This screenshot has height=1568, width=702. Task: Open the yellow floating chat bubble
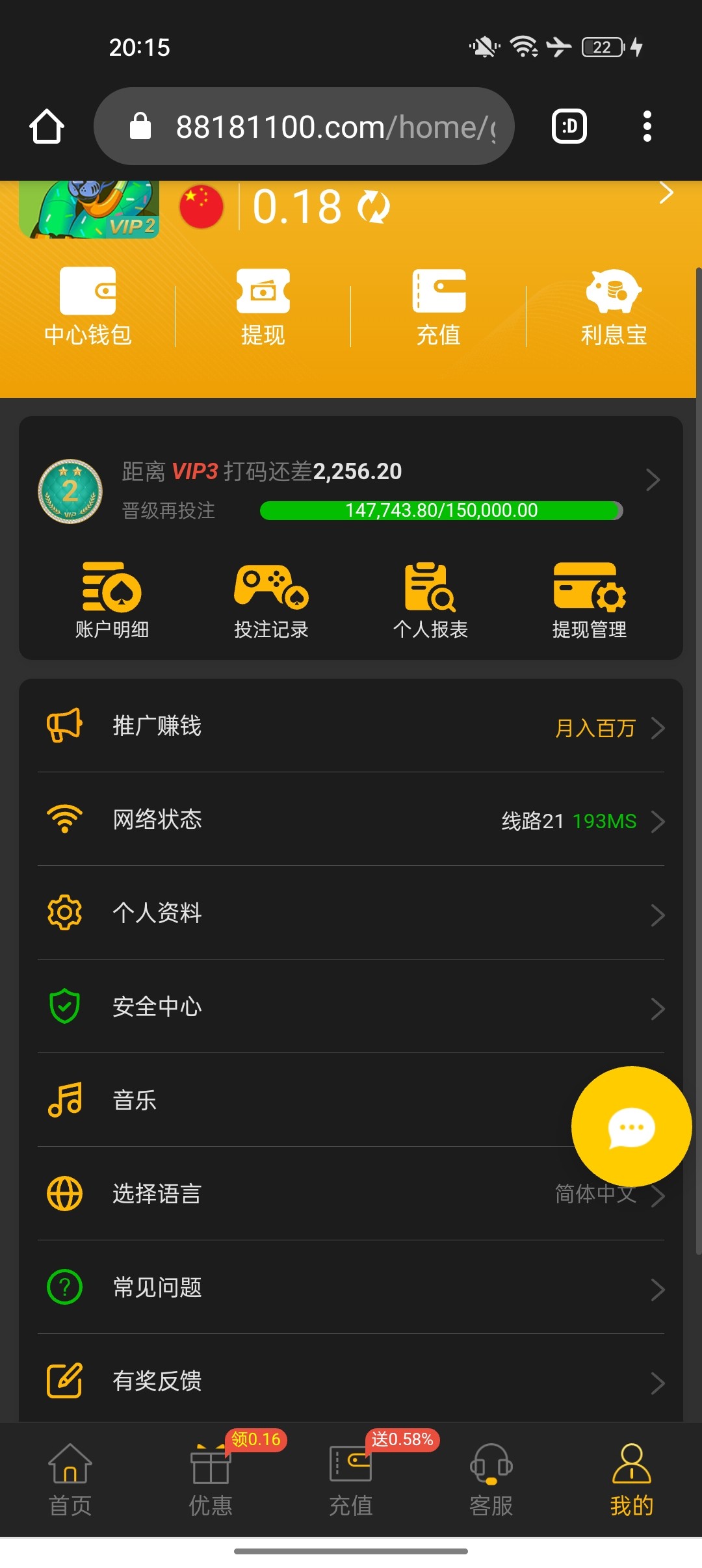(631, 1127)
